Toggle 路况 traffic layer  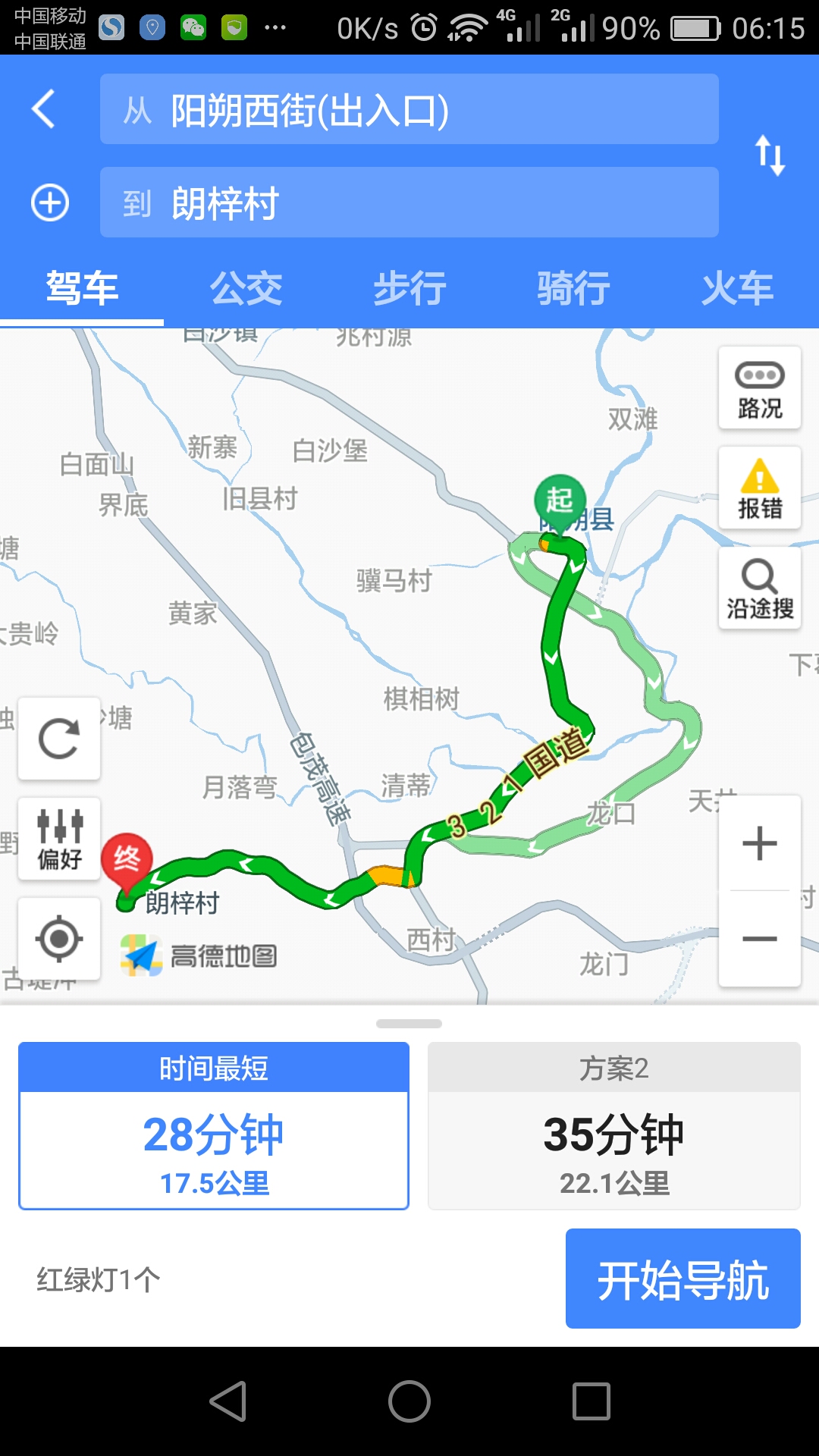tap(760, 388)
